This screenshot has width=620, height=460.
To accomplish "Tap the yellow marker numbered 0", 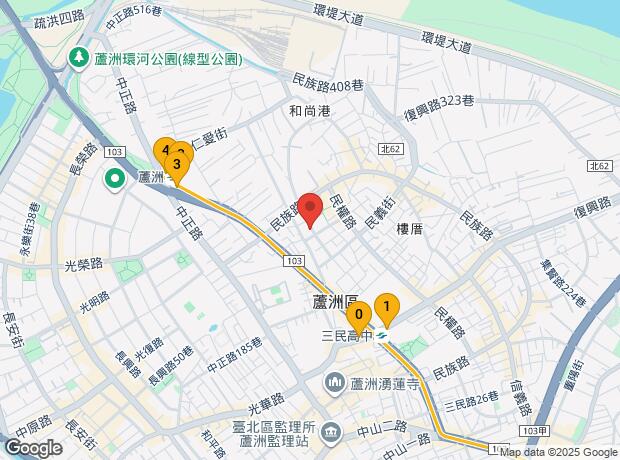I will coord(359,314).
